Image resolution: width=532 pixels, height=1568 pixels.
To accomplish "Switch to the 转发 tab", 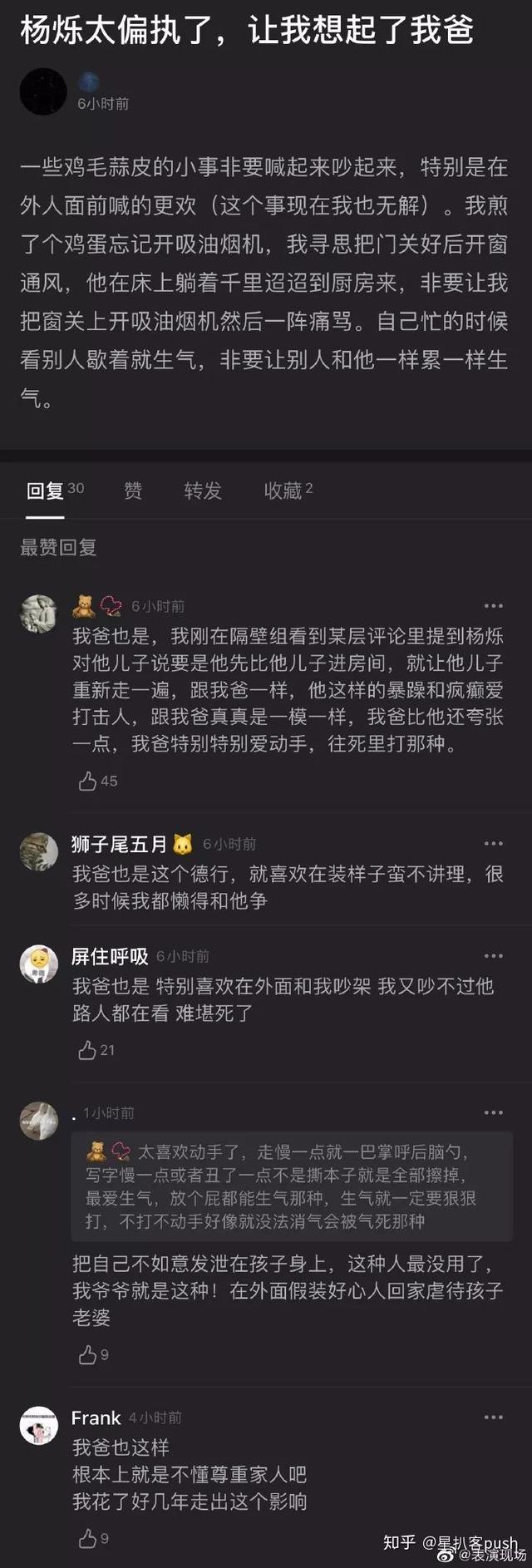I will [x=203, y=491].
